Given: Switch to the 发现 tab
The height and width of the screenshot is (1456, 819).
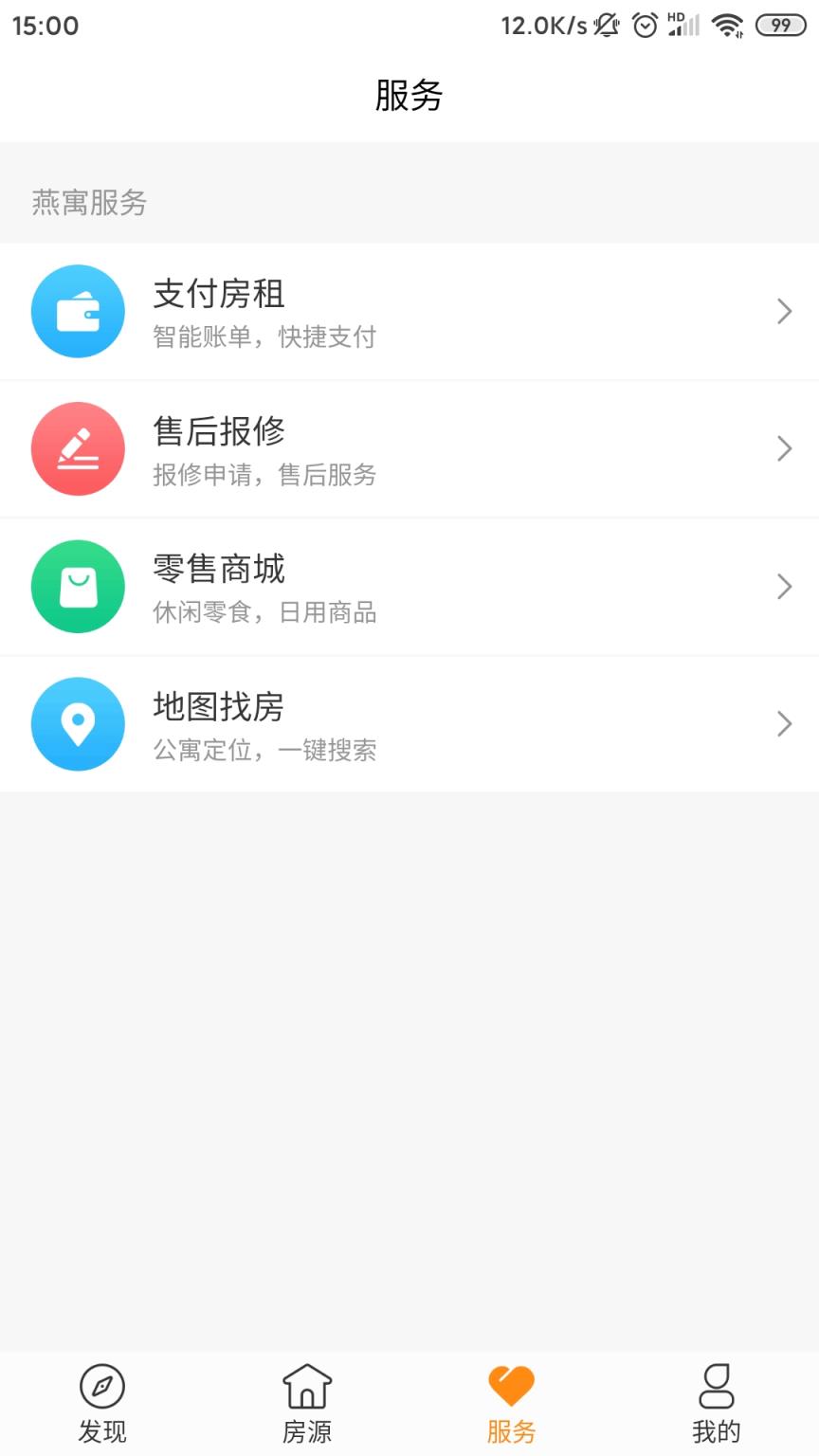Looking at the screenshot, I should (x=101, y=1403).
